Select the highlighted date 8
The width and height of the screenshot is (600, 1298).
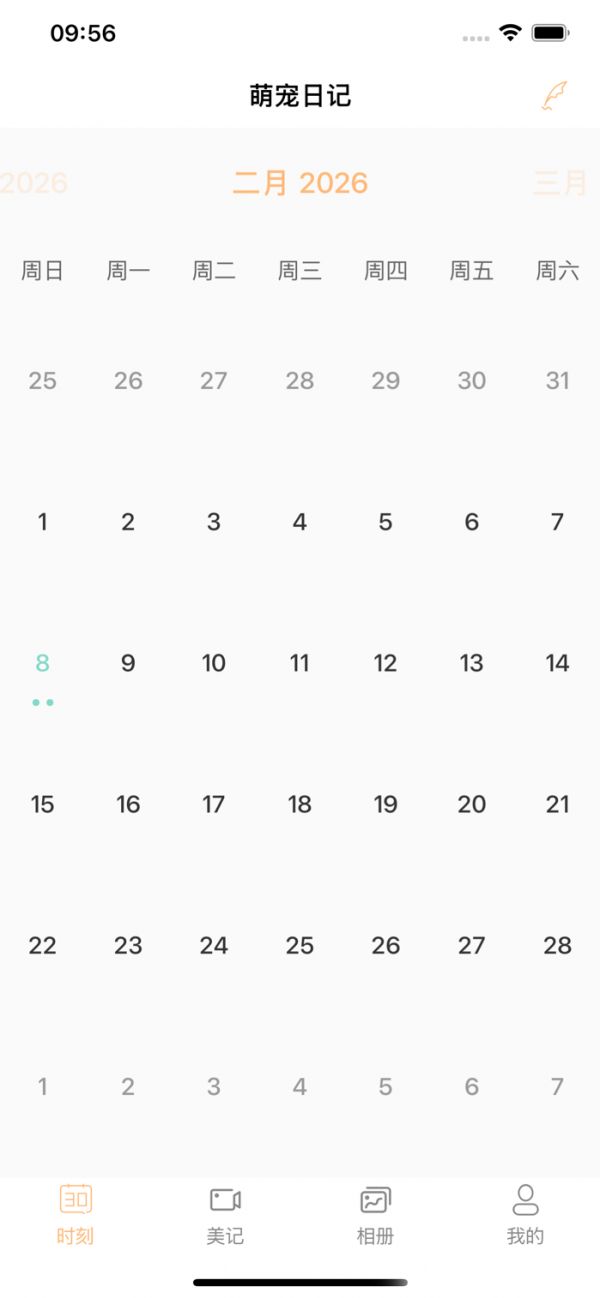point(42,663)
